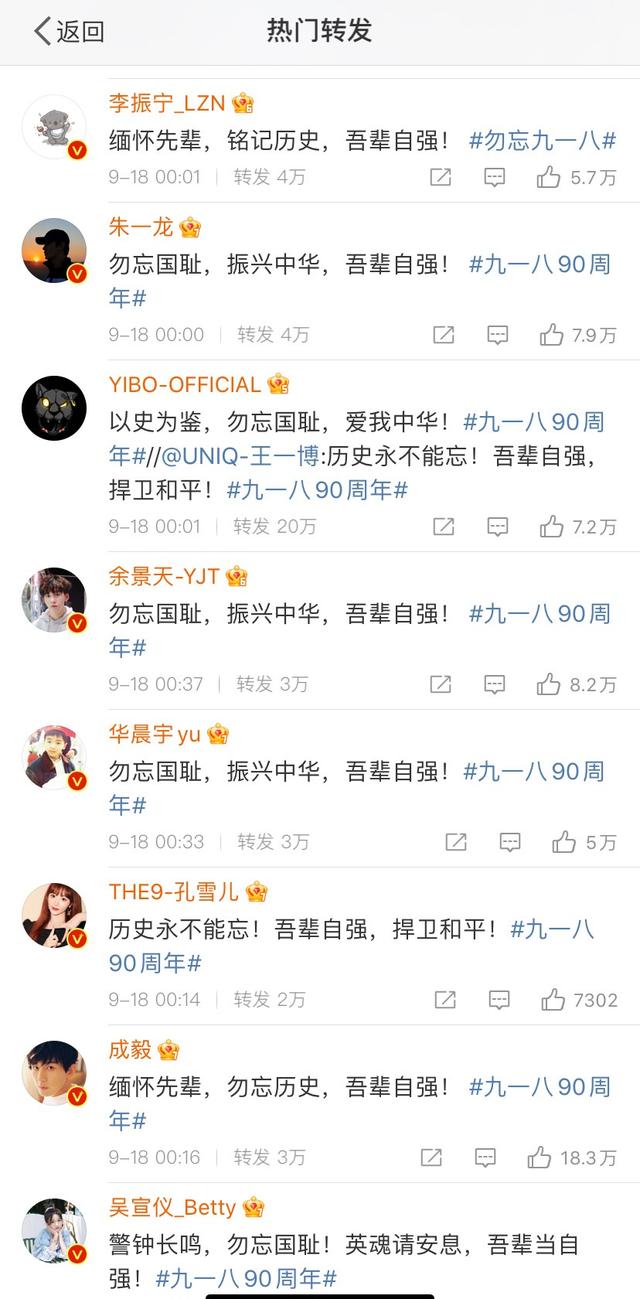Like THE9-孔雪儿's post

[553, 999]
